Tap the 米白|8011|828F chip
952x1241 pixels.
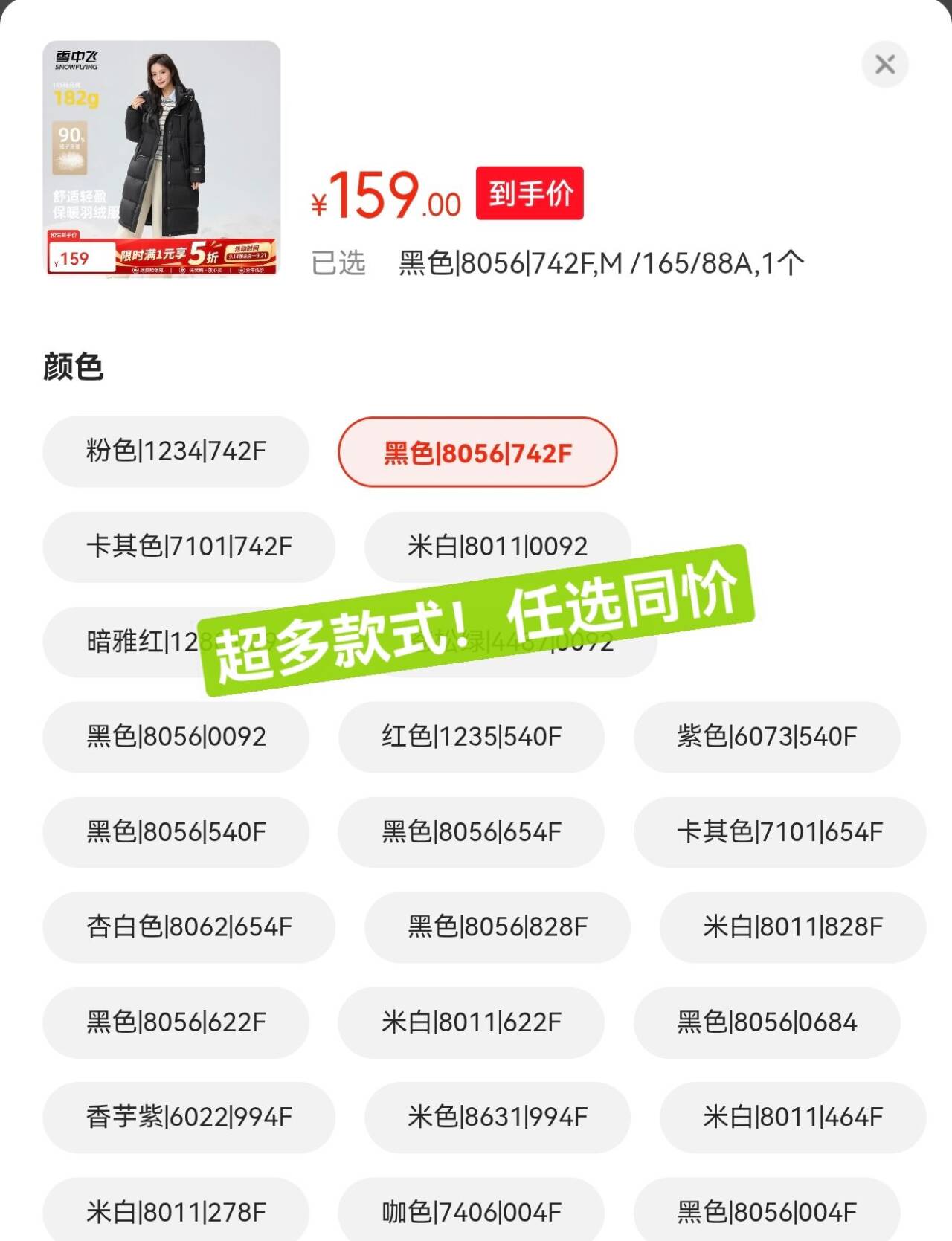793,927
